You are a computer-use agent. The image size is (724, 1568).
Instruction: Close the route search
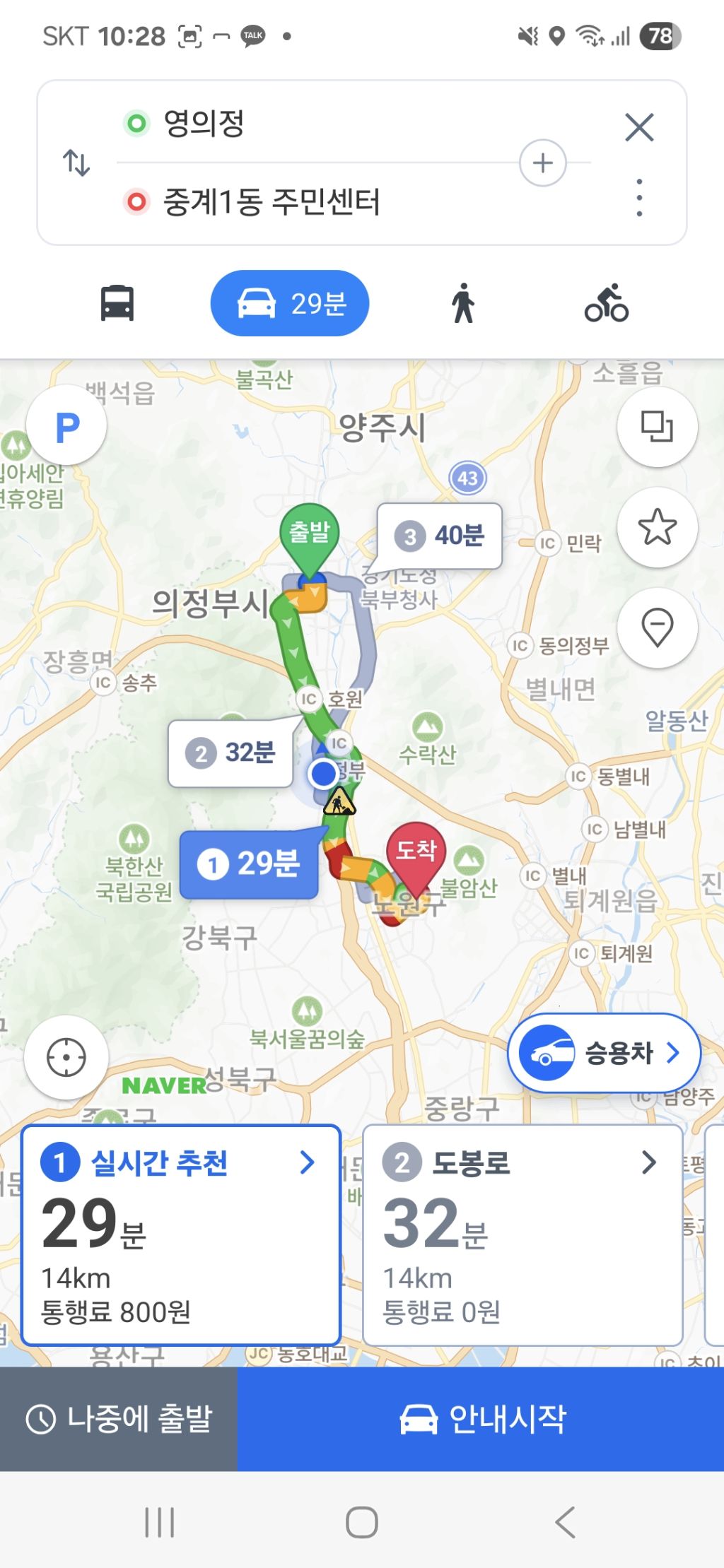coord(639,128)
